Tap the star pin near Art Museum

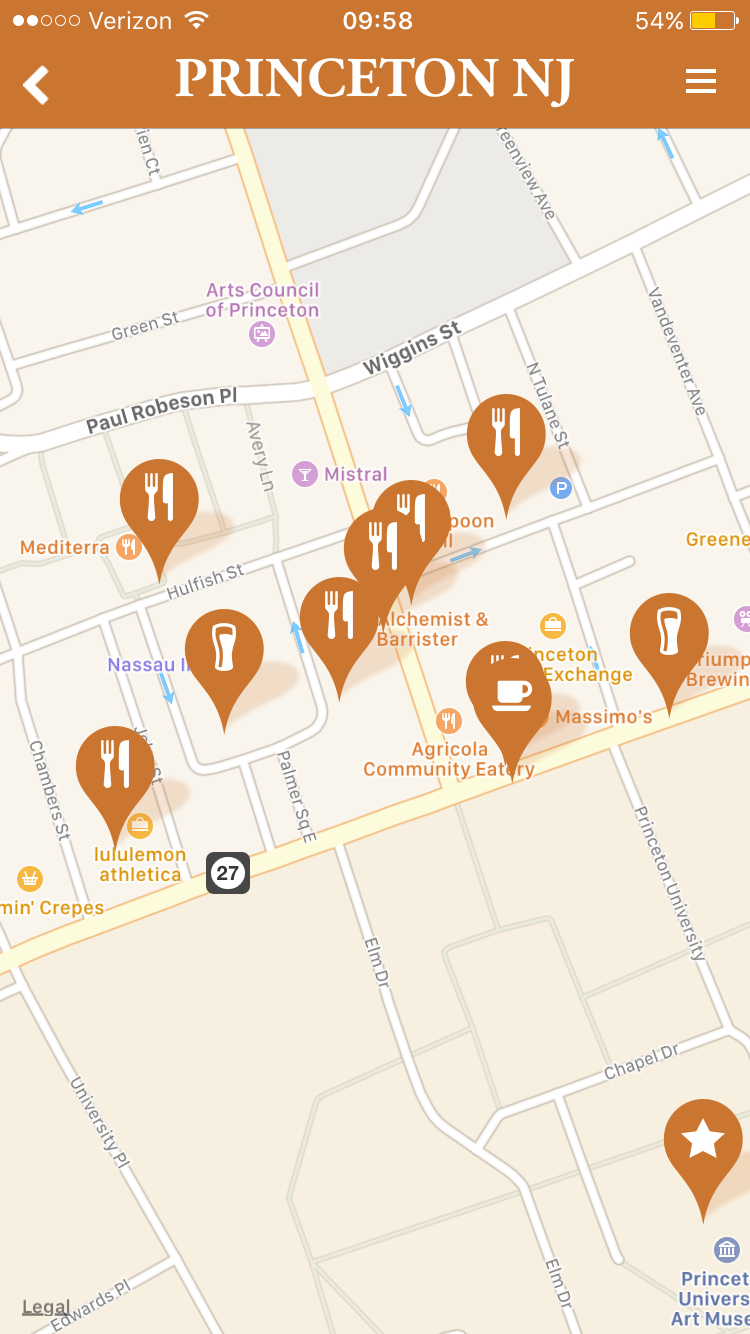[703, 1150]
